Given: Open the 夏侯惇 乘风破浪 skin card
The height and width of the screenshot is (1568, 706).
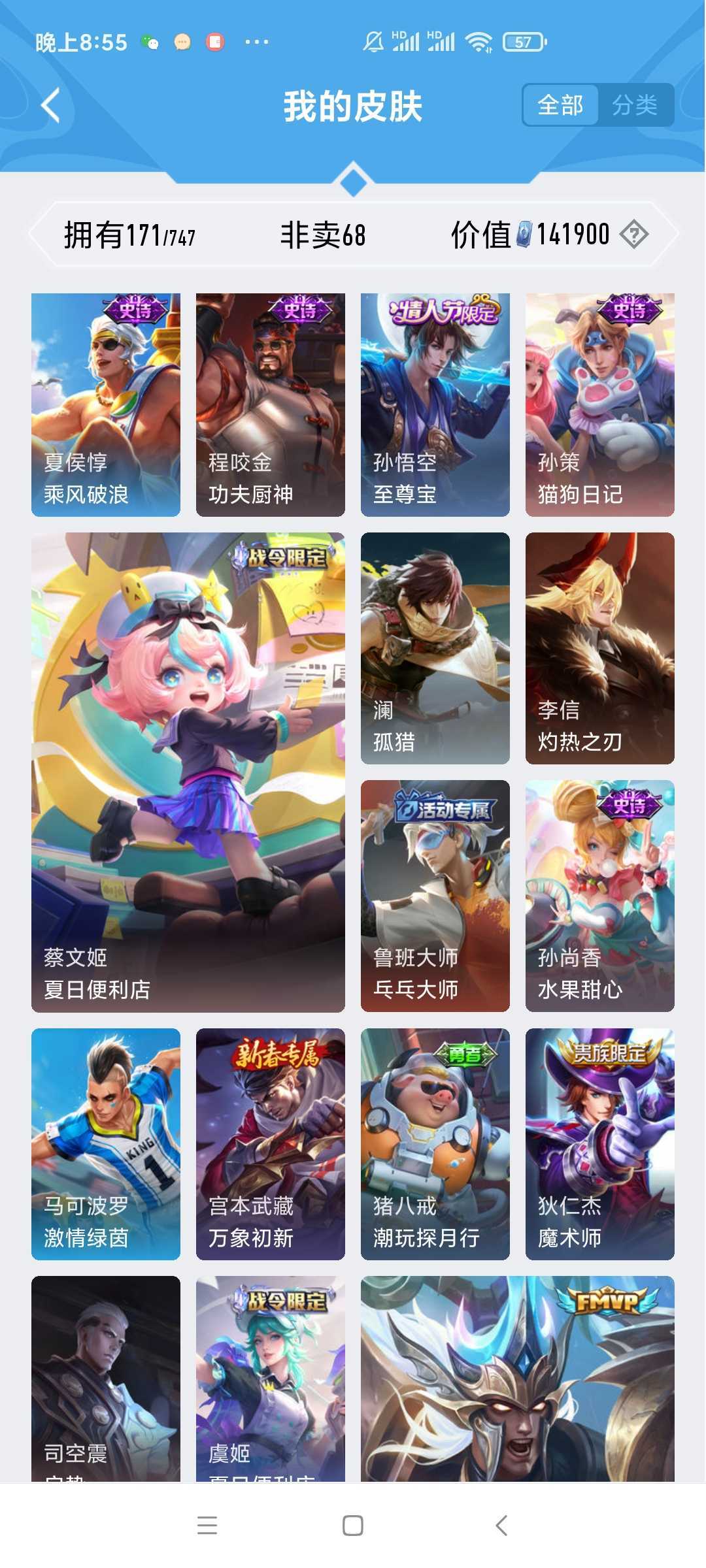Looking at the screenshot, I should pos(105,405).
